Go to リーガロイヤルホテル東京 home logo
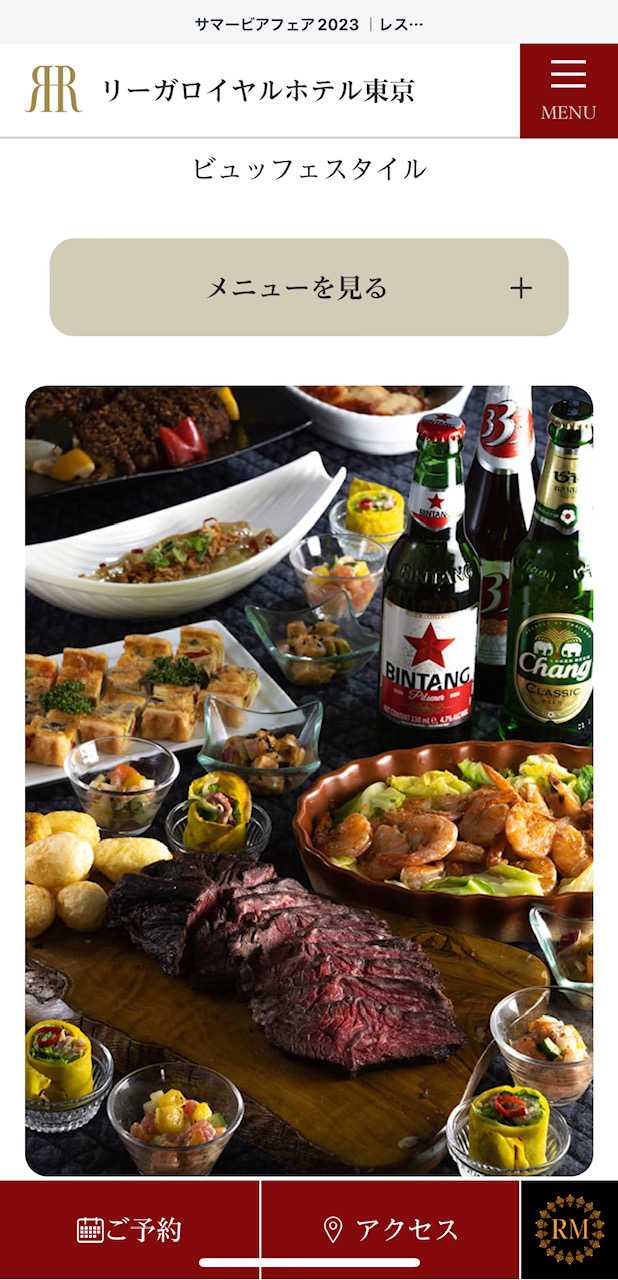This screenshot has width=618, height=1280. click(220, 91)
